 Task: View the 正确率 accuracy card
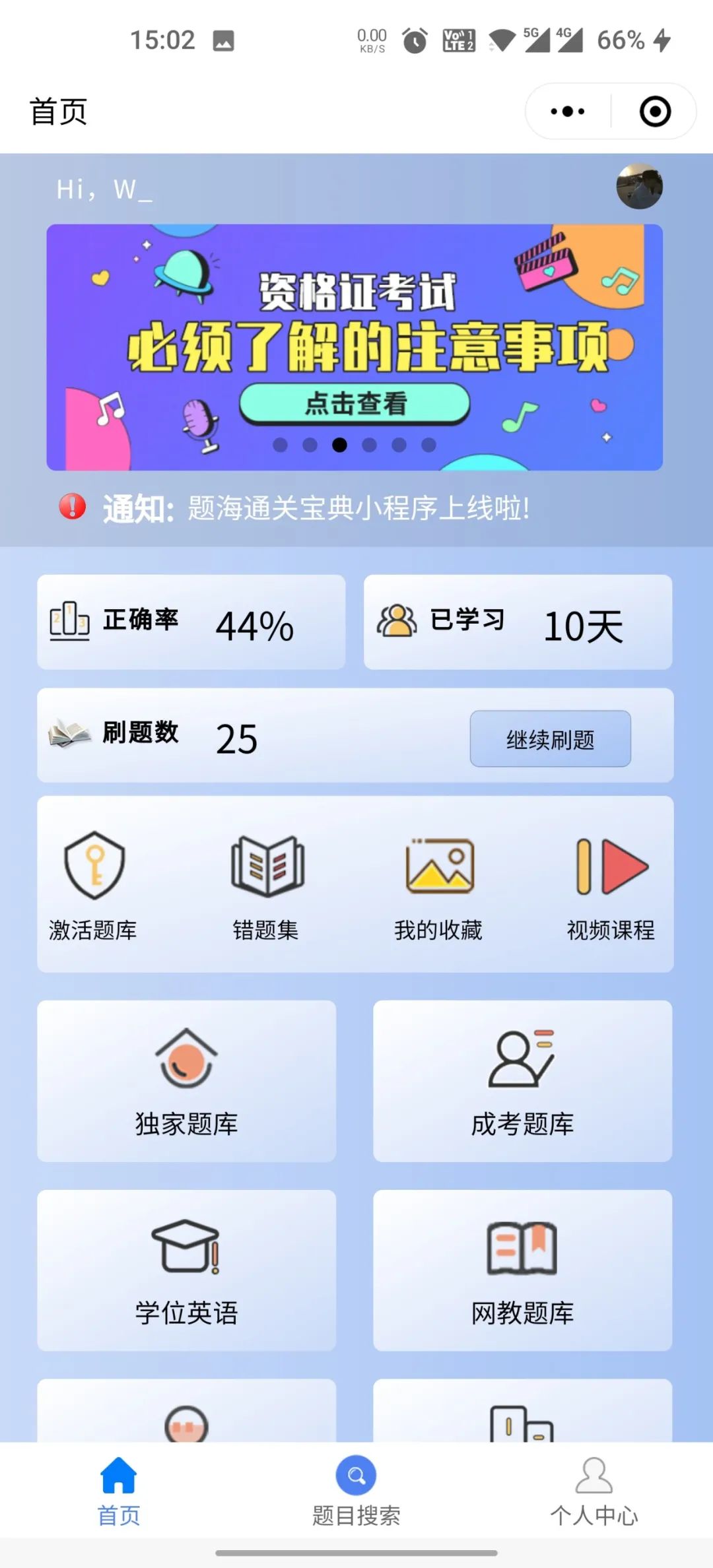click(x=191, y=622)
